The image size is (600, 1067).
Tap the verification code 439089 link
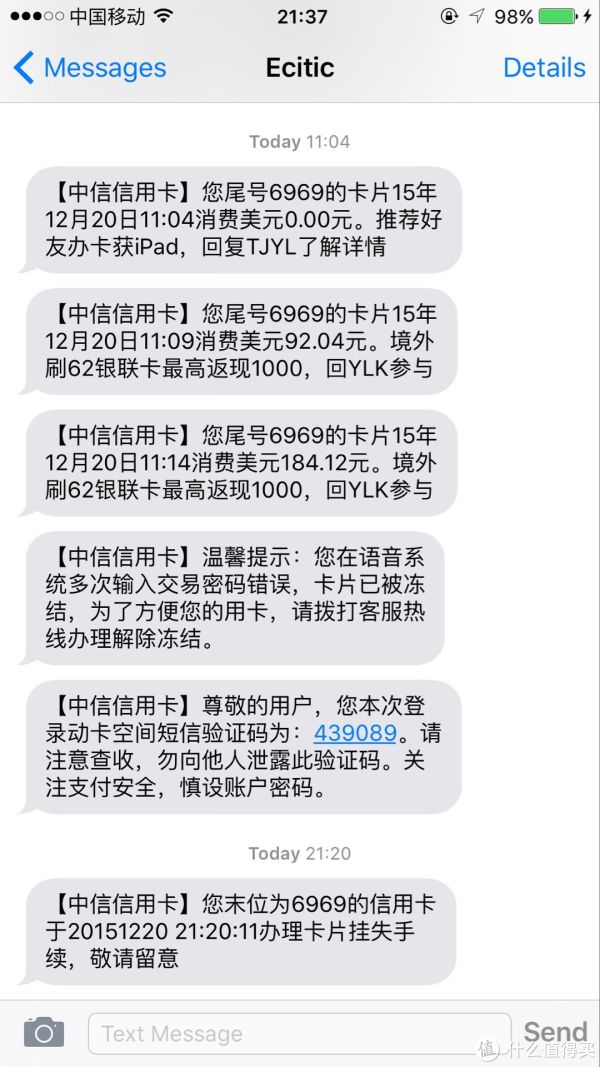[355, 733]
